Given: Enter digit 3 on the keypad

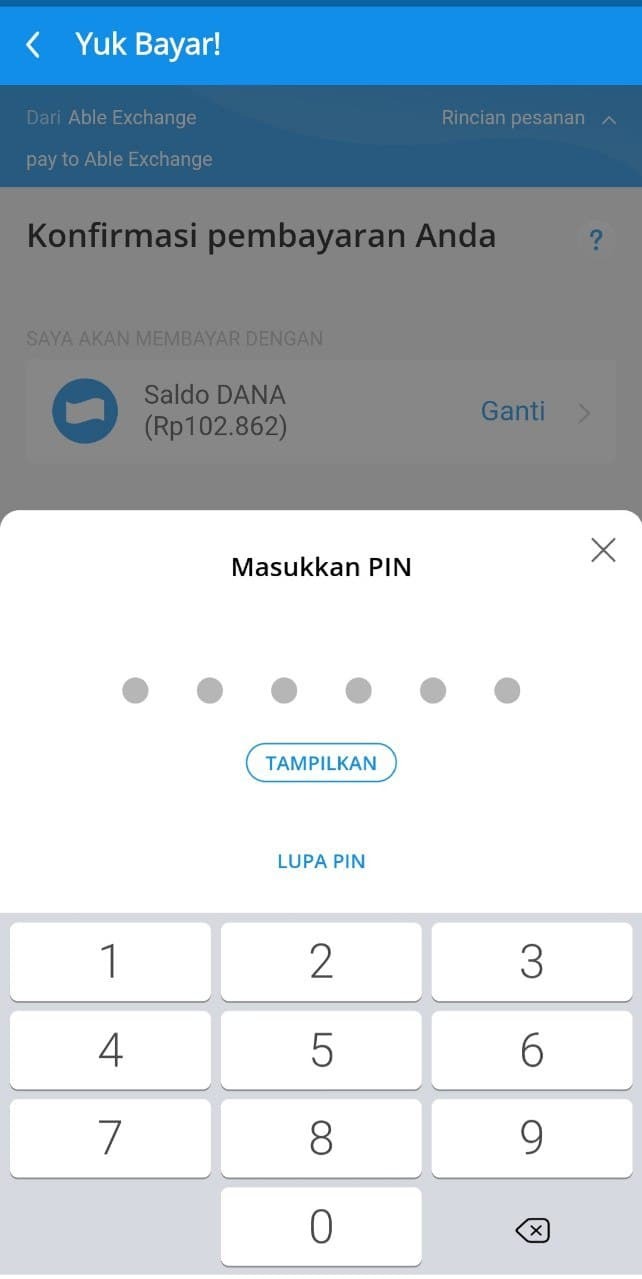Looking at the screenshot, I should [532, 961].
